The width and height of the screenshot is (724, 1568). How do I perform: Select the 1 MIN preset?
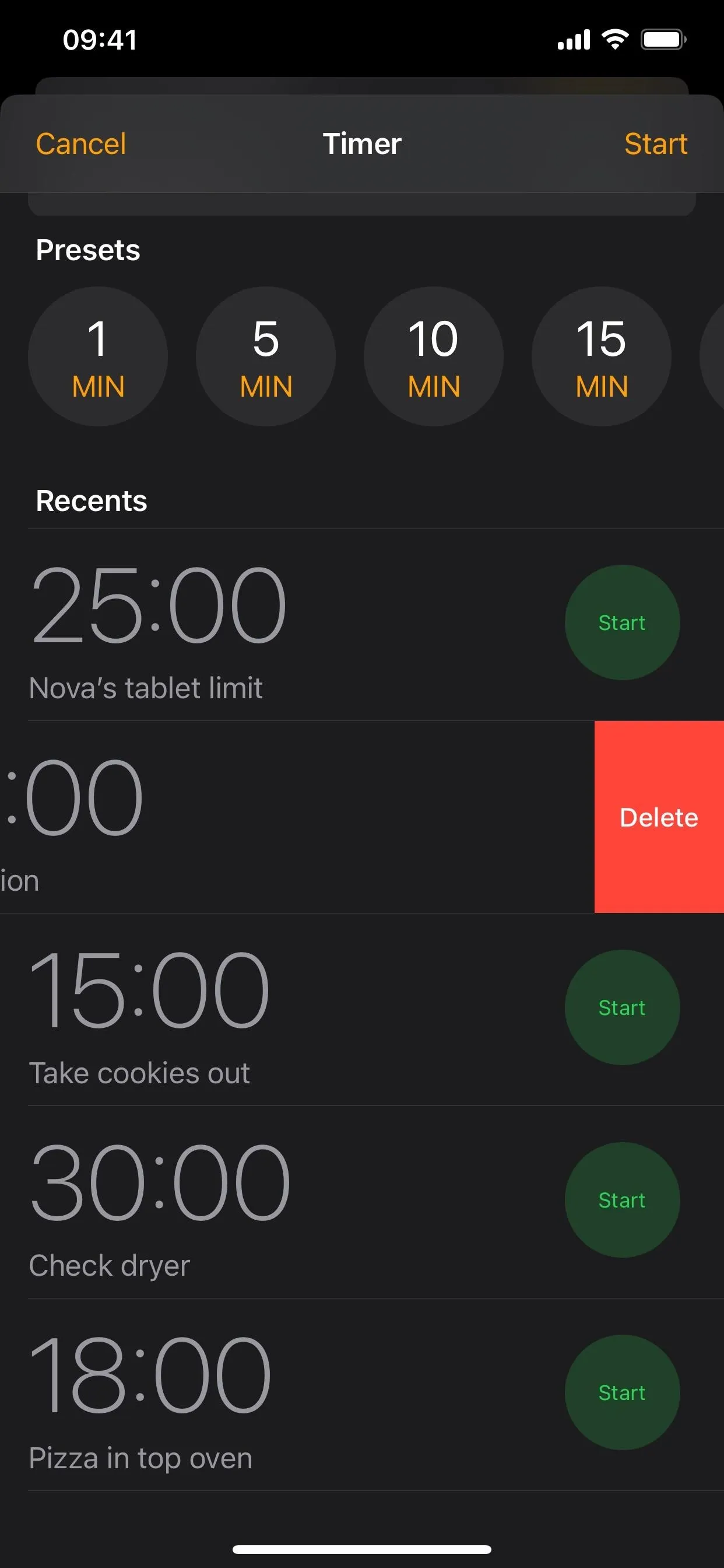98,356
